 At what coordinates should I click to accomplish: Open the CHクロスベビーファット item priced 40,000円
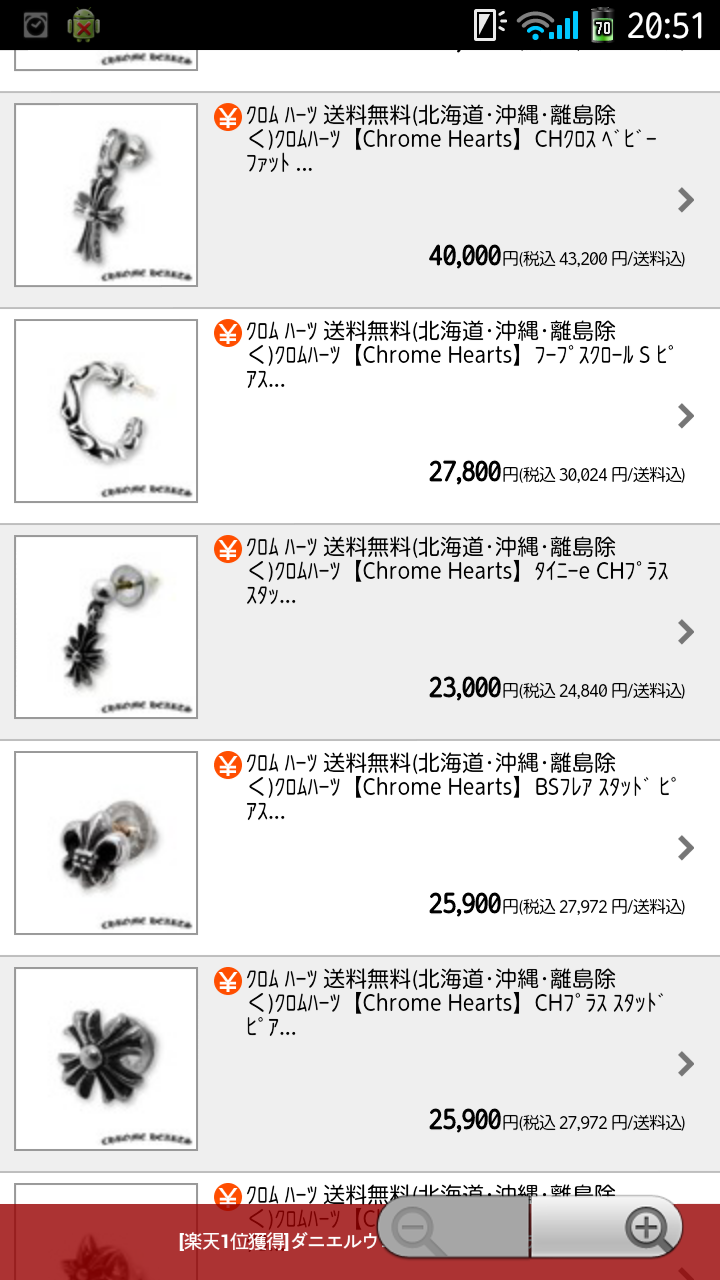tap(360, 200)
